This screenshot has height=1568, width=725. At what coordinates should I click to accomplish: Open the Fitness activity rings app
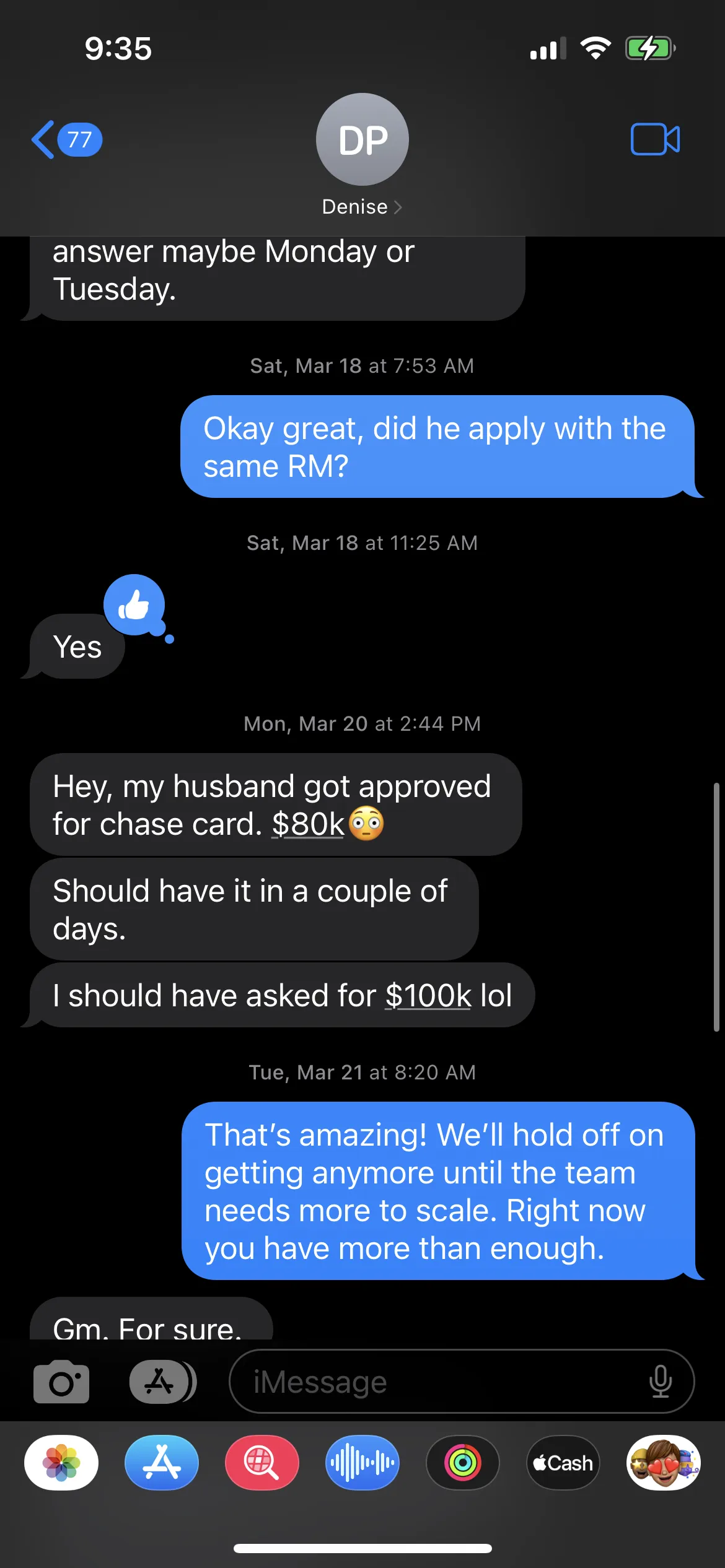pyautogui.click(x=463, y=1463)
